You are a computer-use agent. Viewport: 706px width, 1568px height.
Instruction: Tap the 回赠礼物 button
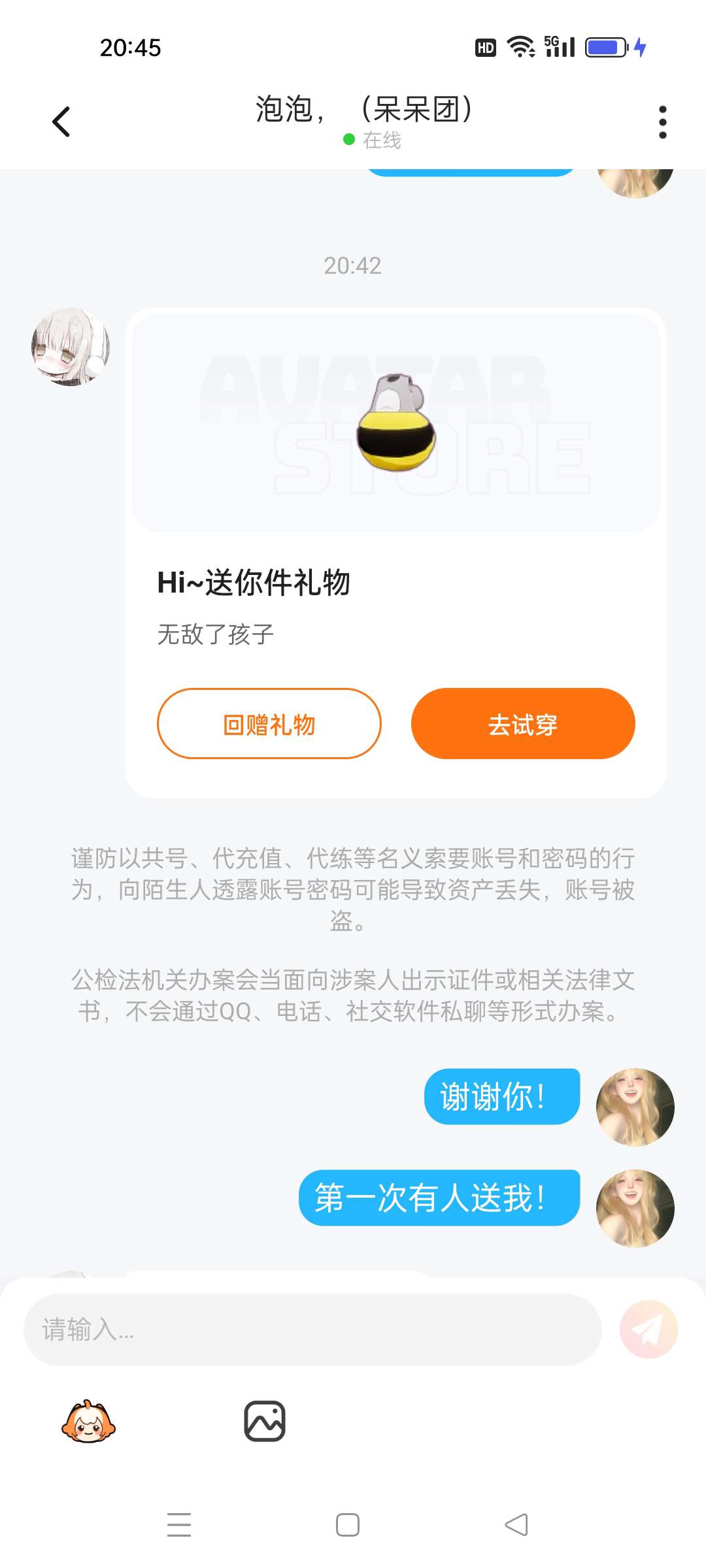(269, 724)
